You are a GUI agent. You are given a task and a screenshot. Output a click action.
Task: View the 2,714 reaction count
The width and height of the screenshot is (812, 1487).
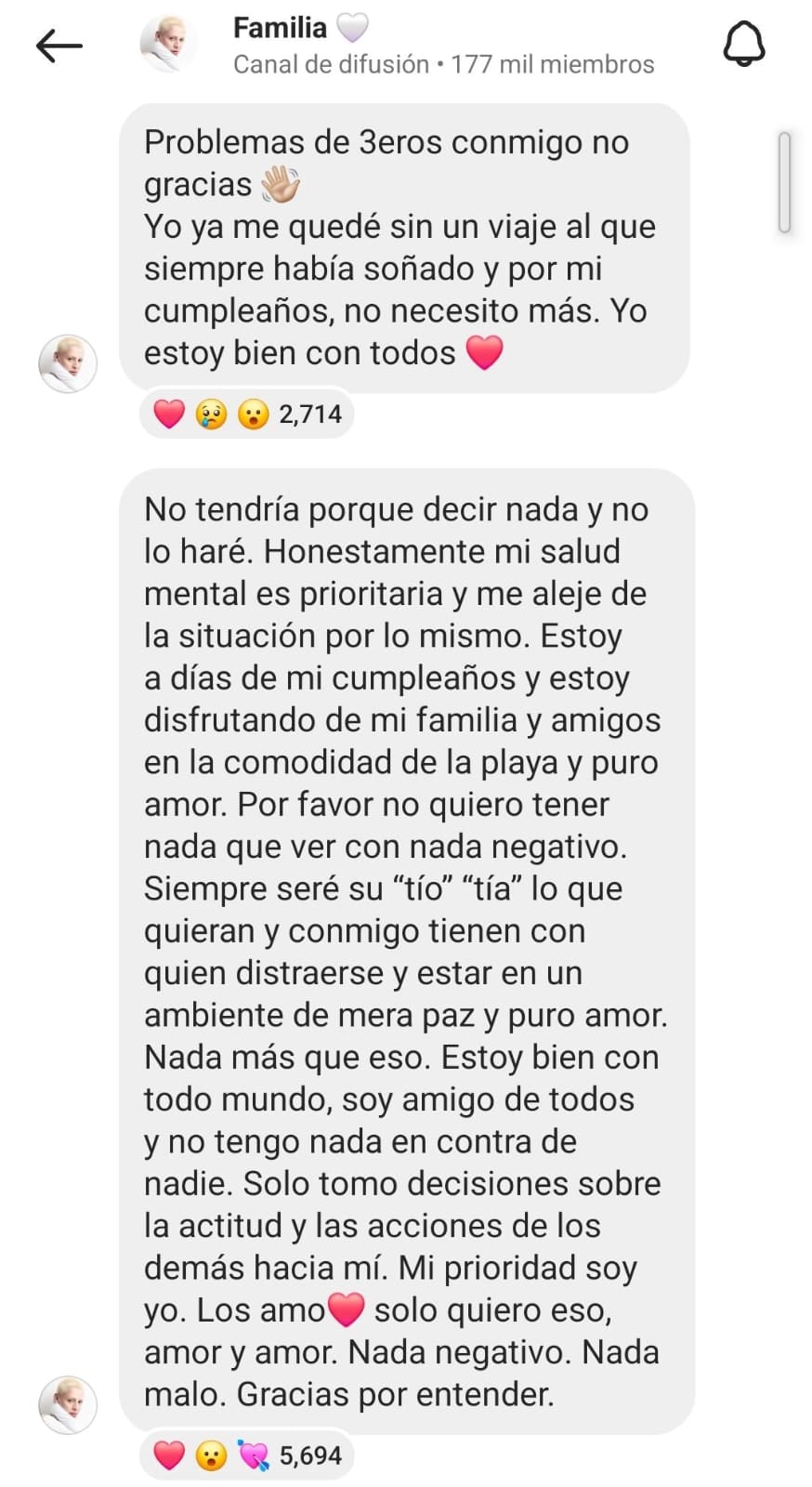pos(310,413)
